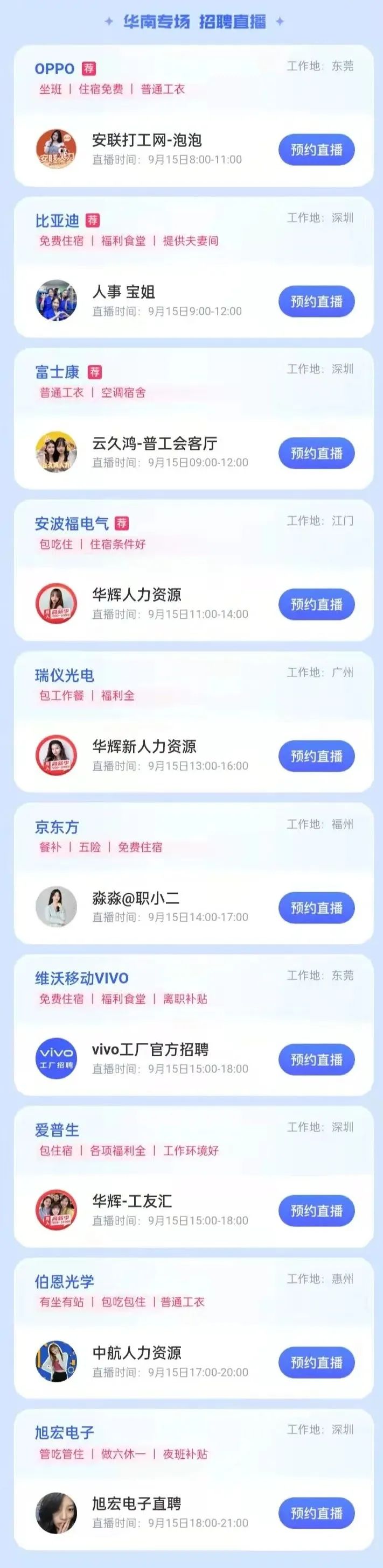This screenshot has height=1568, width=383.
Task: Reserve 伯恩光学 livestream by 中航人力资源
Action: [316, 1362]
